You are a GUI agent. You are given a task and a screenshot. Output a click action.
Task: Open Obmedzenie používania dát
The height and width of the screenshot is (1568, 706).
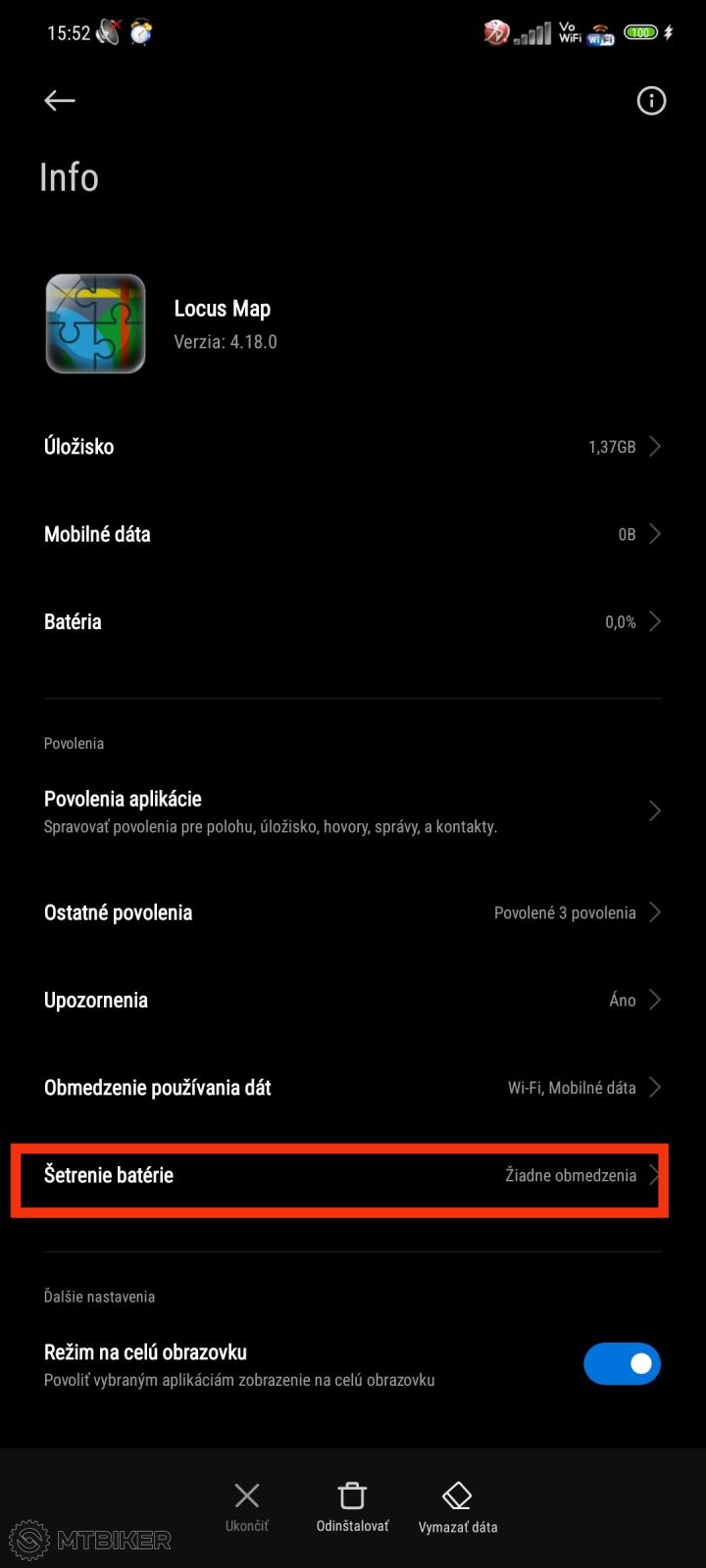click(x=353, y=1087)
